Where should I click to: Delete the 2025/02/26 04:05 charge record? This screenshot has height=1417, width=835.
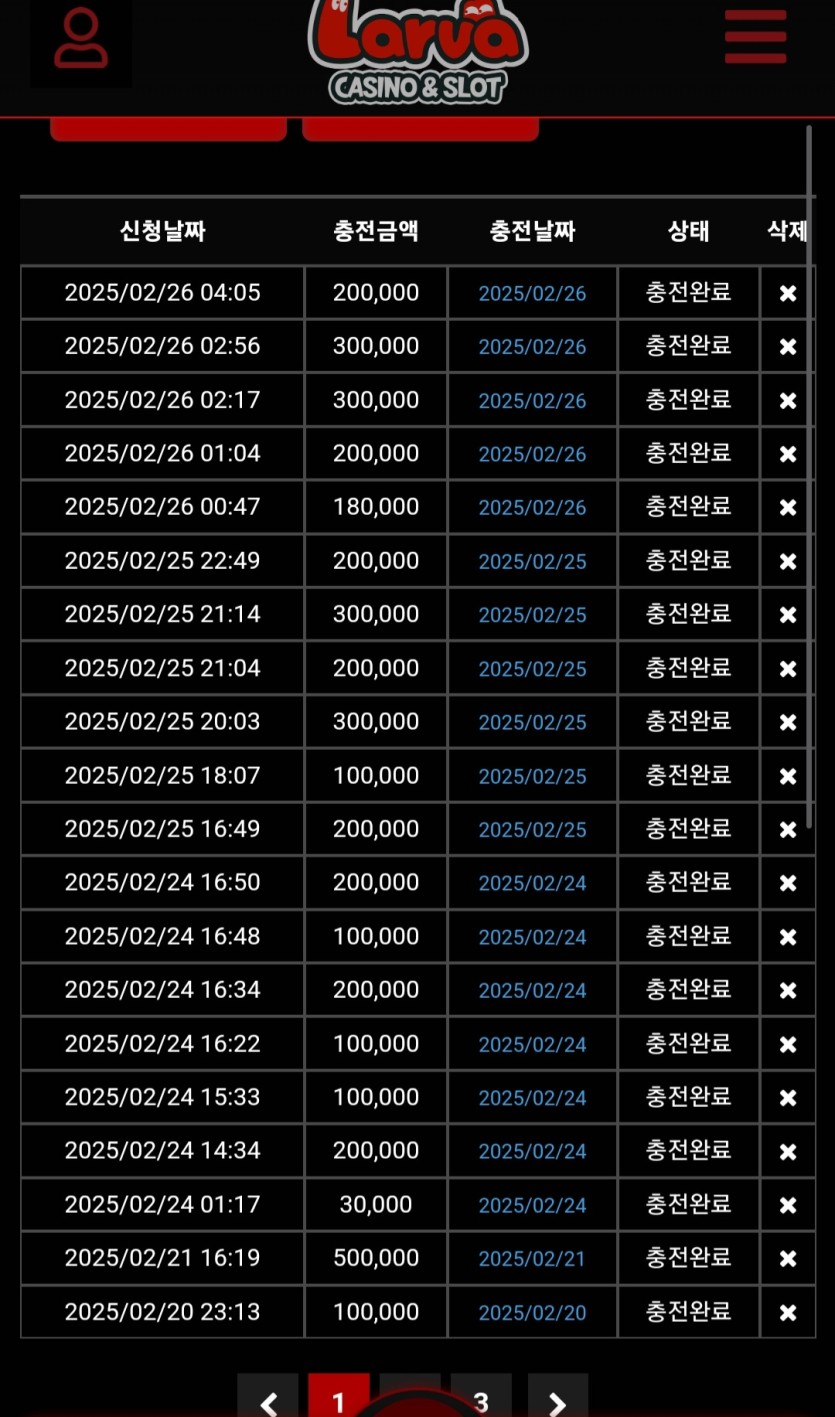click(788, 293)
